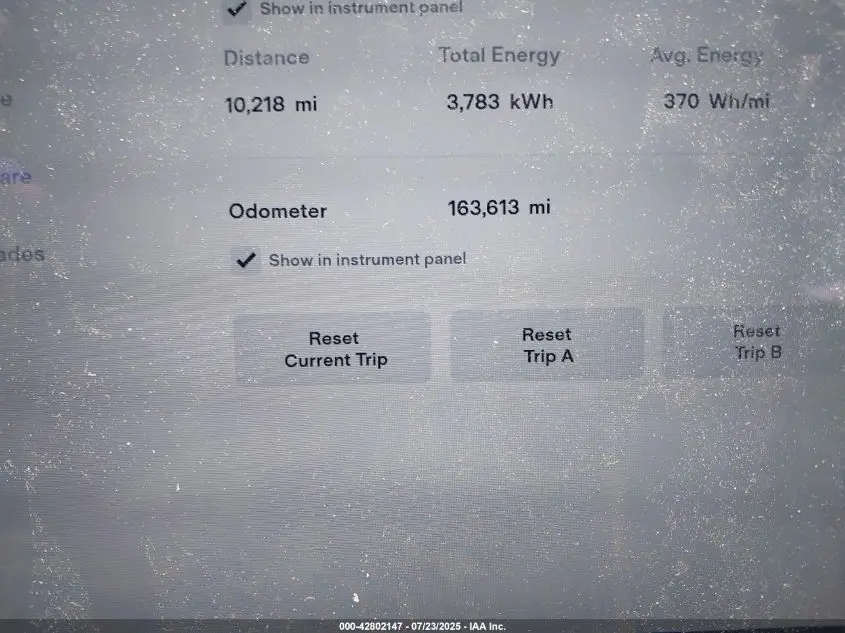Reset the current trip data
The width and height of the screenshot is (845, 633).
333,349
